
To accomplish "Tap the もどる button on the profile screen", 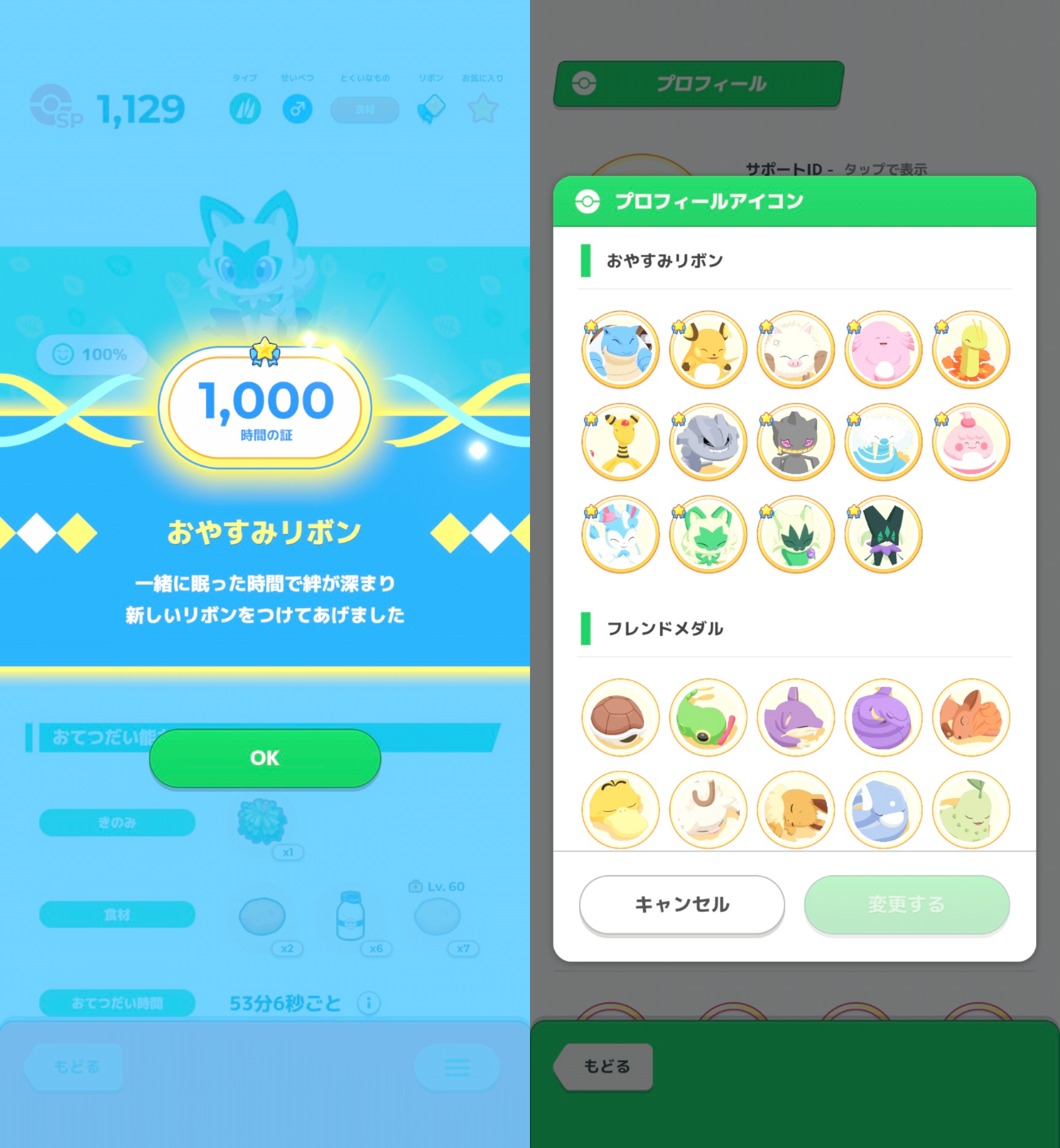I will (x=605, y=1066).
